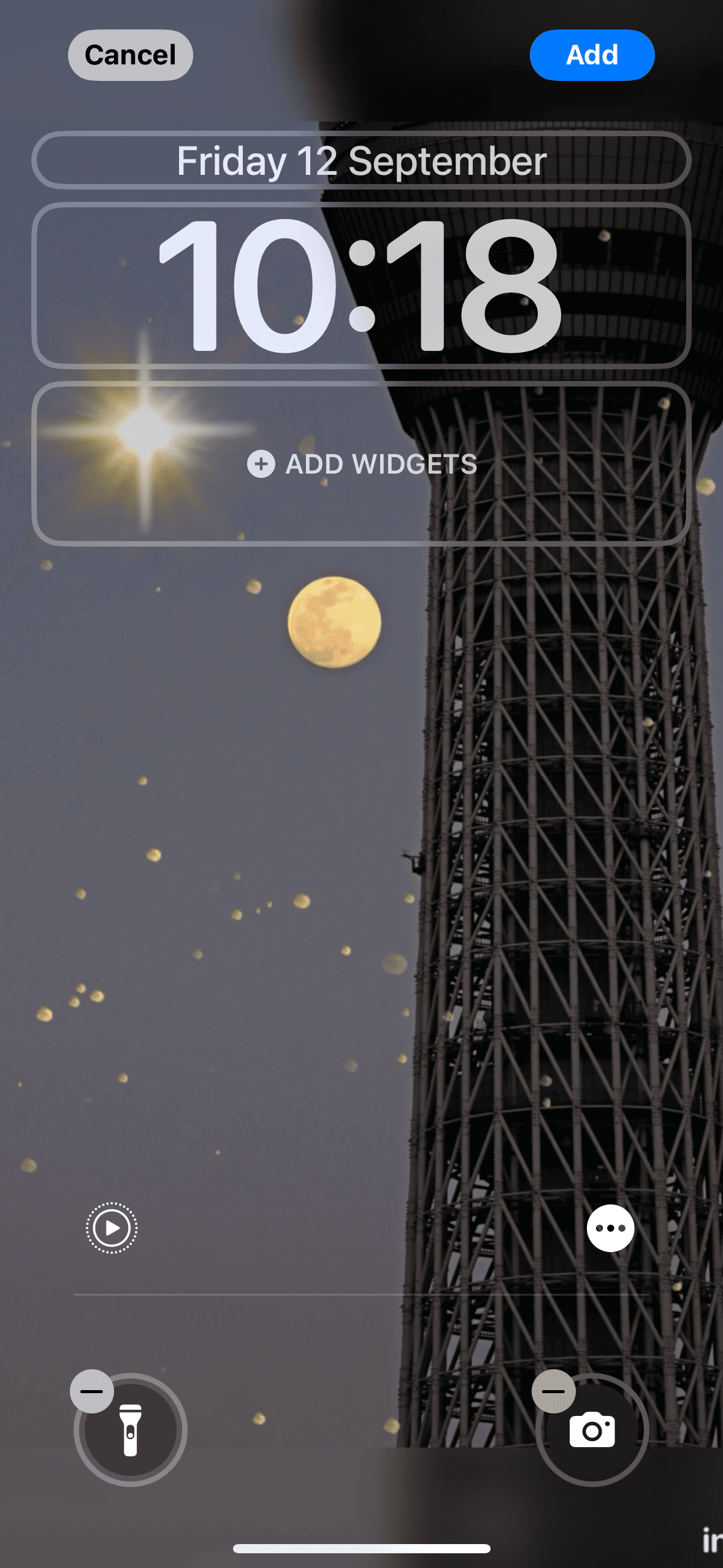Add this wallpaper to lock screens

592,55
